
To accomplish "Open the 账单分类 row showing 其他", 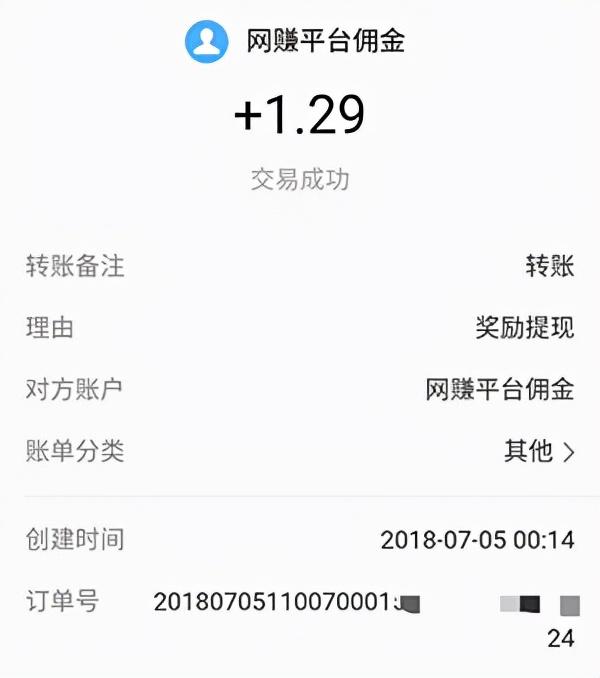I will click(x=538, y=451).
